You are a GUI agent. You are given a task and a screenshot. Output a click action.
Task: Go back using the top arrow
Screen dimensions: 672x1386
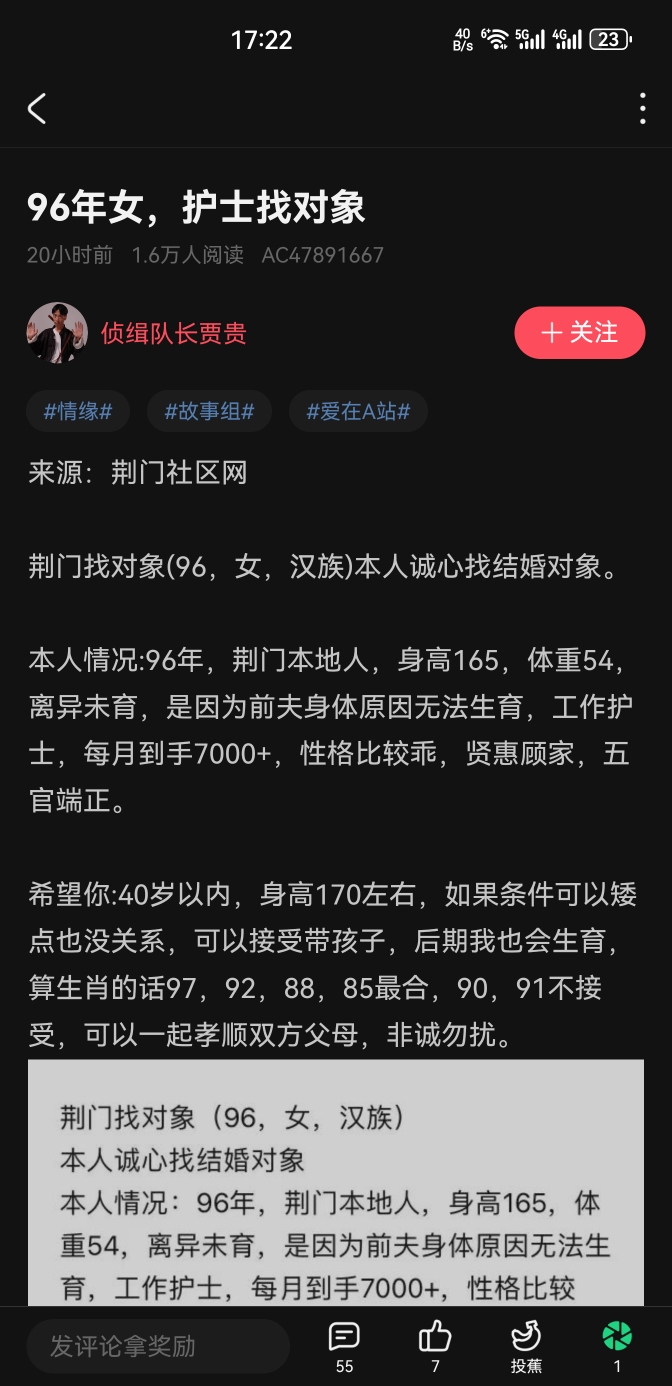37,109
